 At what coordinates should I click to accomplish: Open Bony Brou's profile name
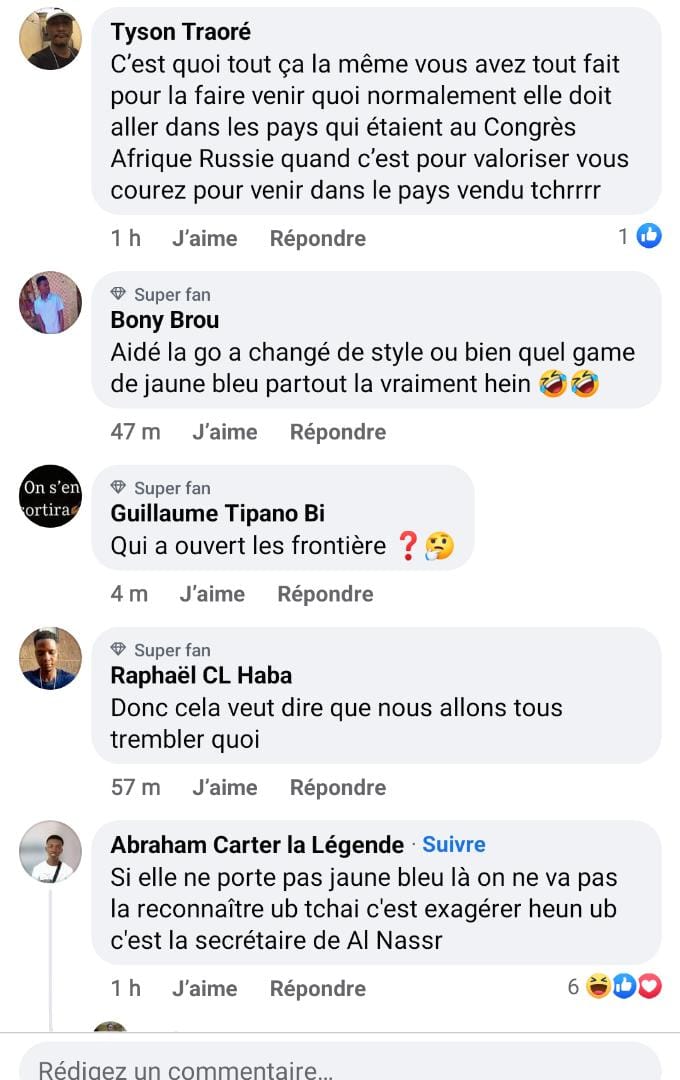[x=164, y=320]
